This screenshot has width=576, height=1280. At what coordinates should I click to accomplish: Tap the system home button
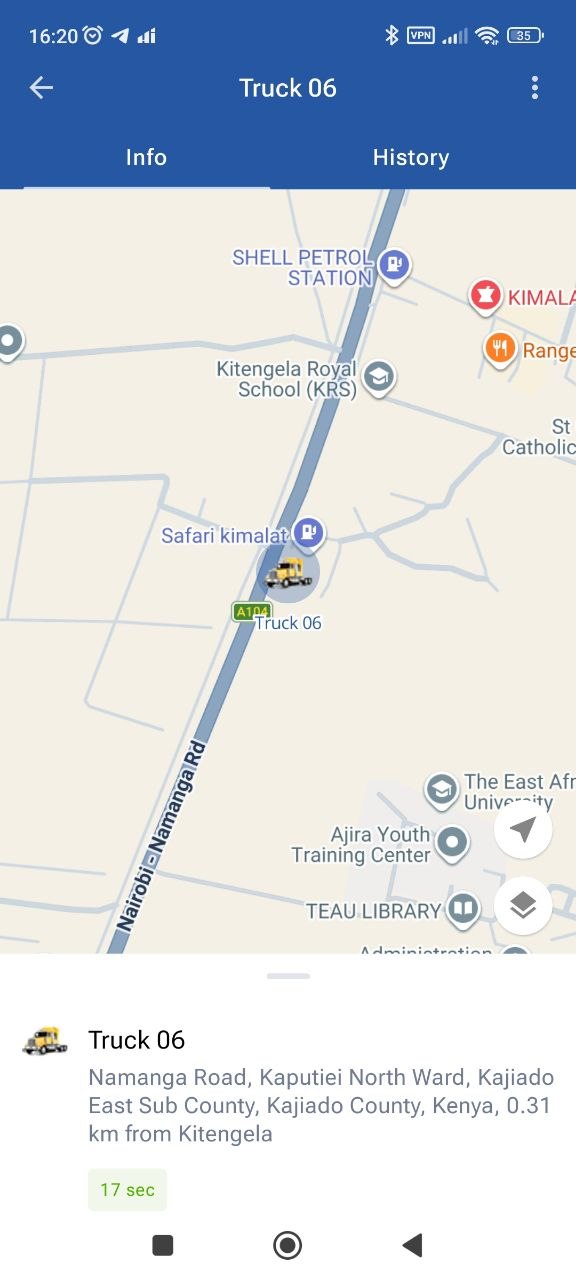288,1245
